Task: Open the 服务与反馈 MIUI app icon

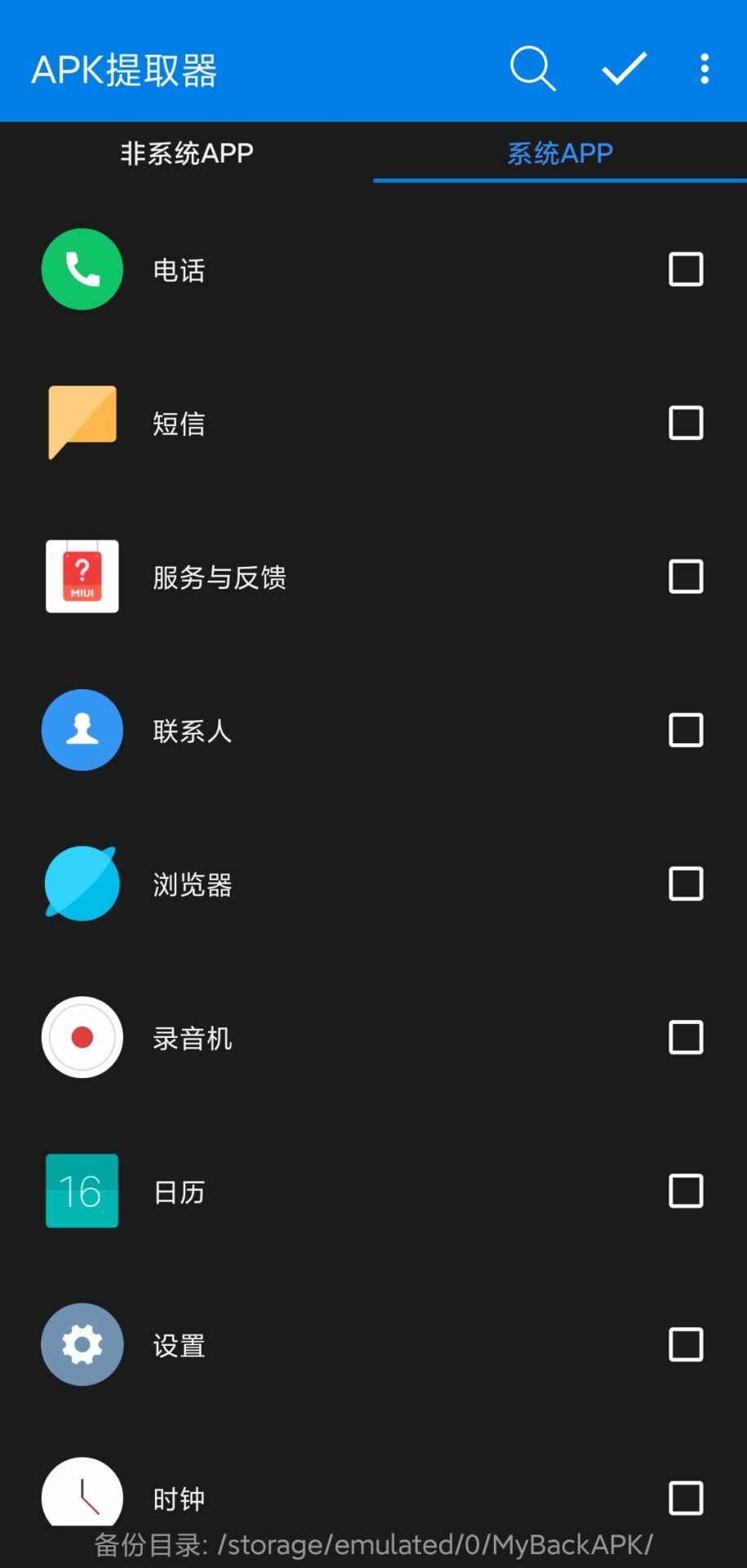Action: tap(81, 576)
